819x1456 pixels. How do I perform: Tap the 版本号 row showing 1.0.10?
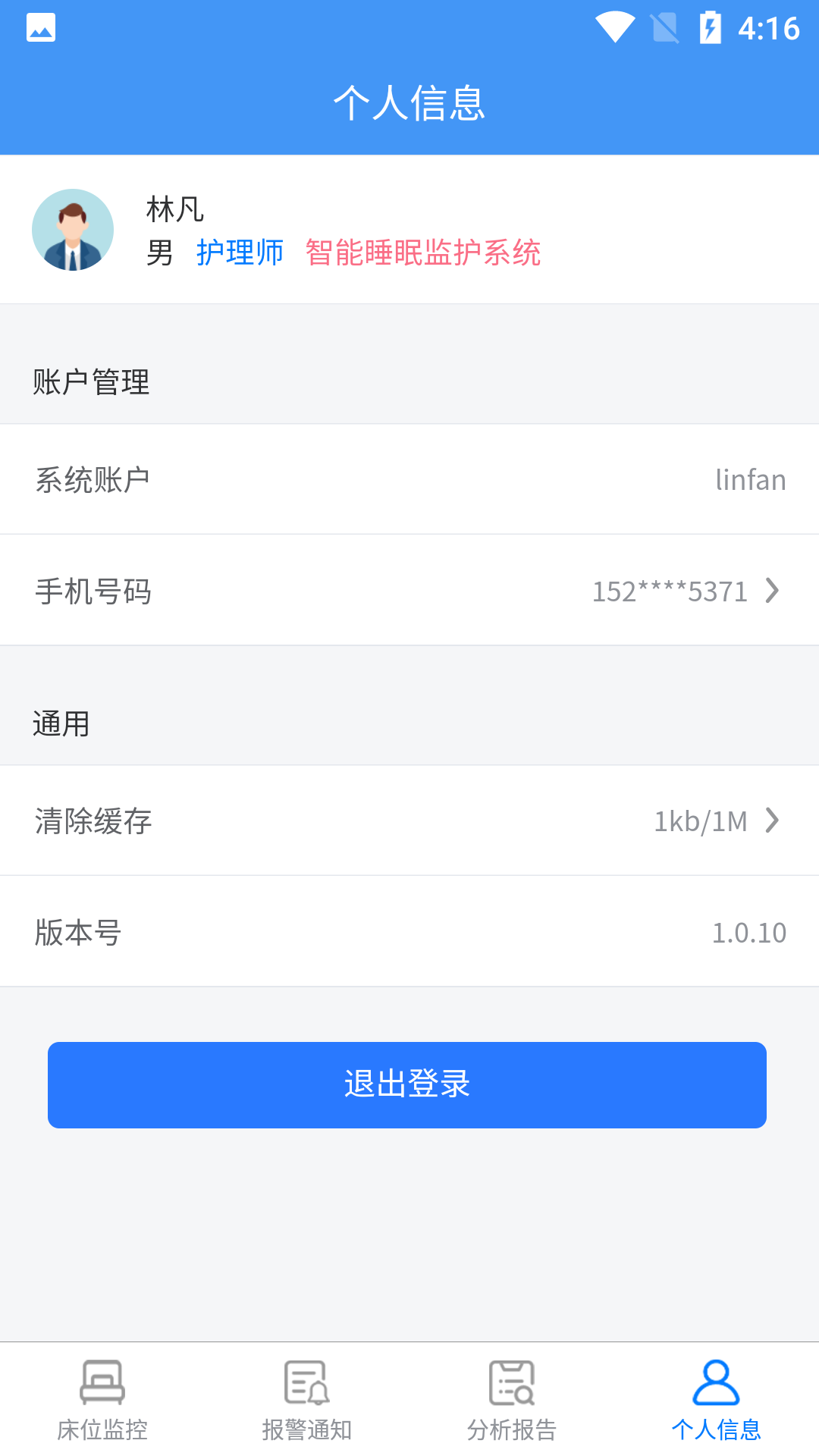point(409,932)
